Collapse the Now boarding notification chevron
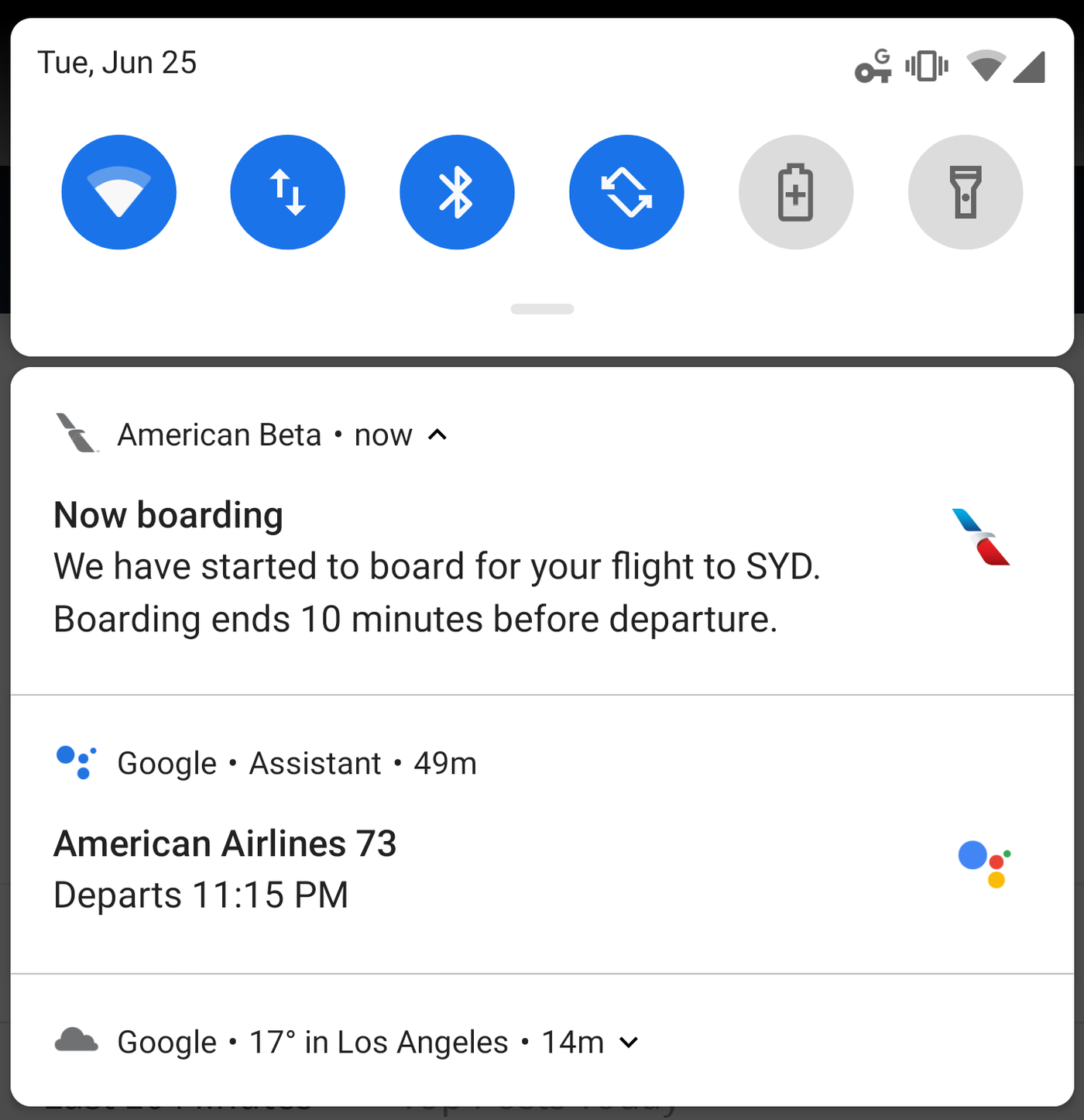The width and height of the screenshot is (1084, 1120). tap(437, 435)
